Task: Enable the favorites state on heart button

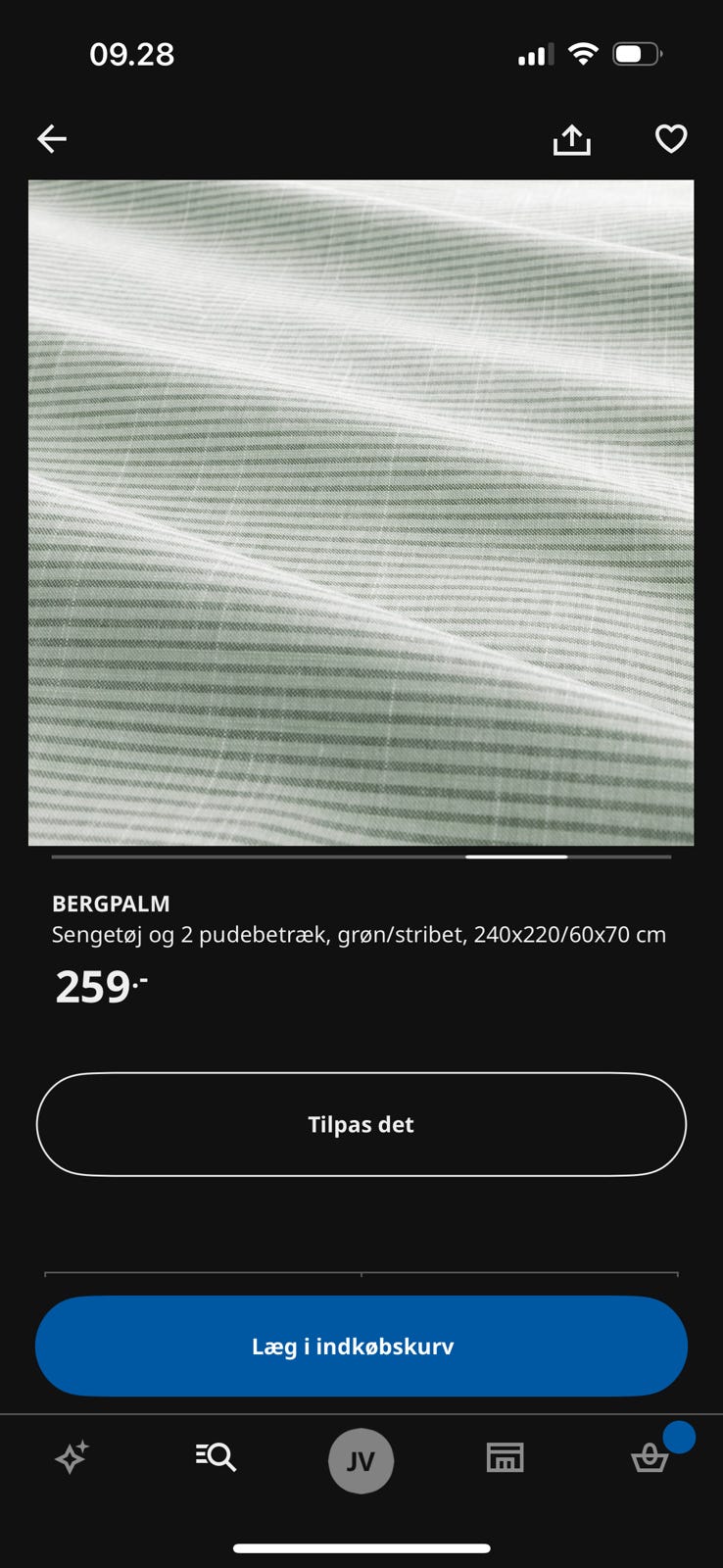Action: [670, 139]
